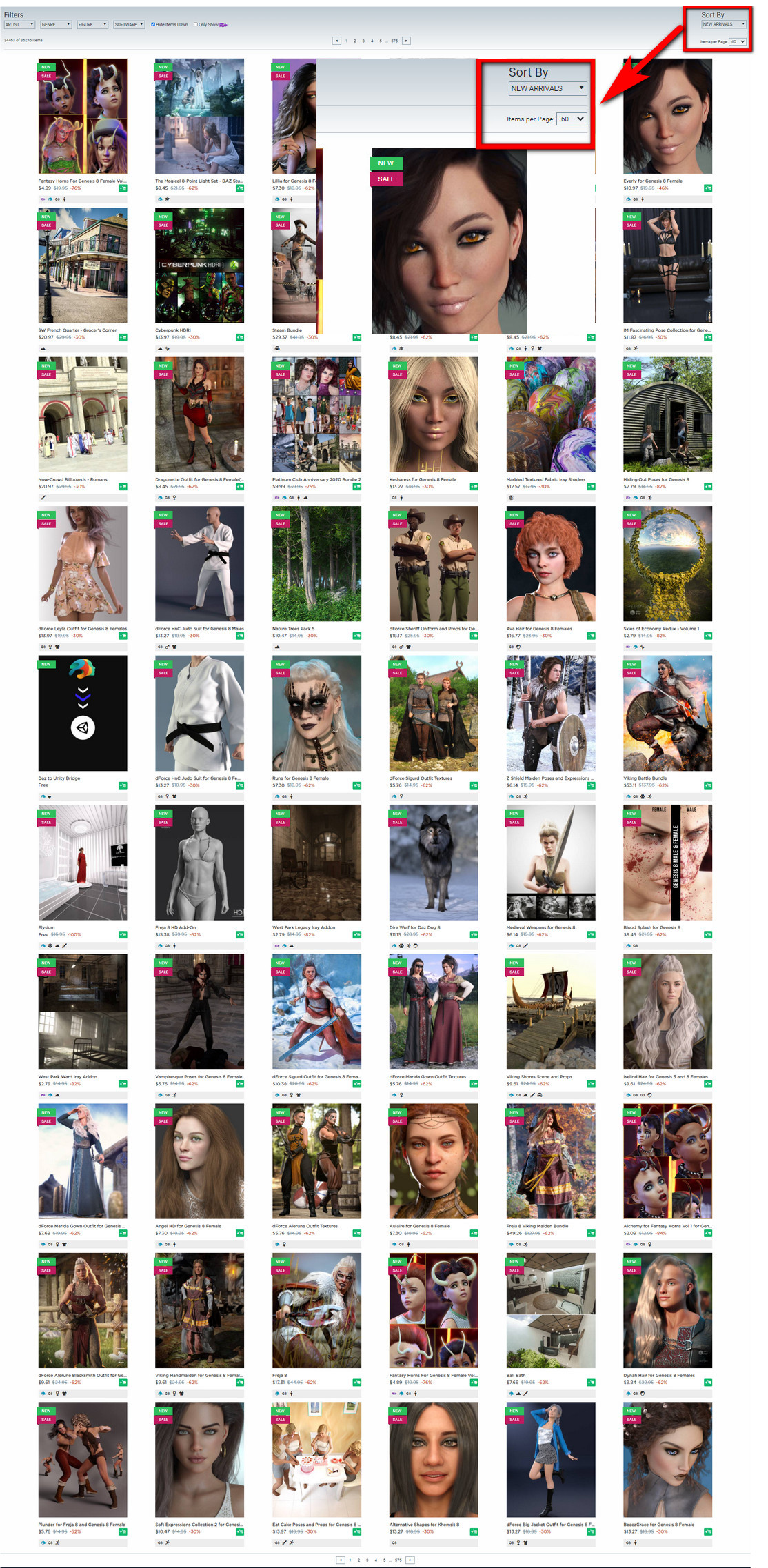Go to page 575 in bottom pagination
The height and width of the screenshot is (1568, 768).
[398, 1560]
